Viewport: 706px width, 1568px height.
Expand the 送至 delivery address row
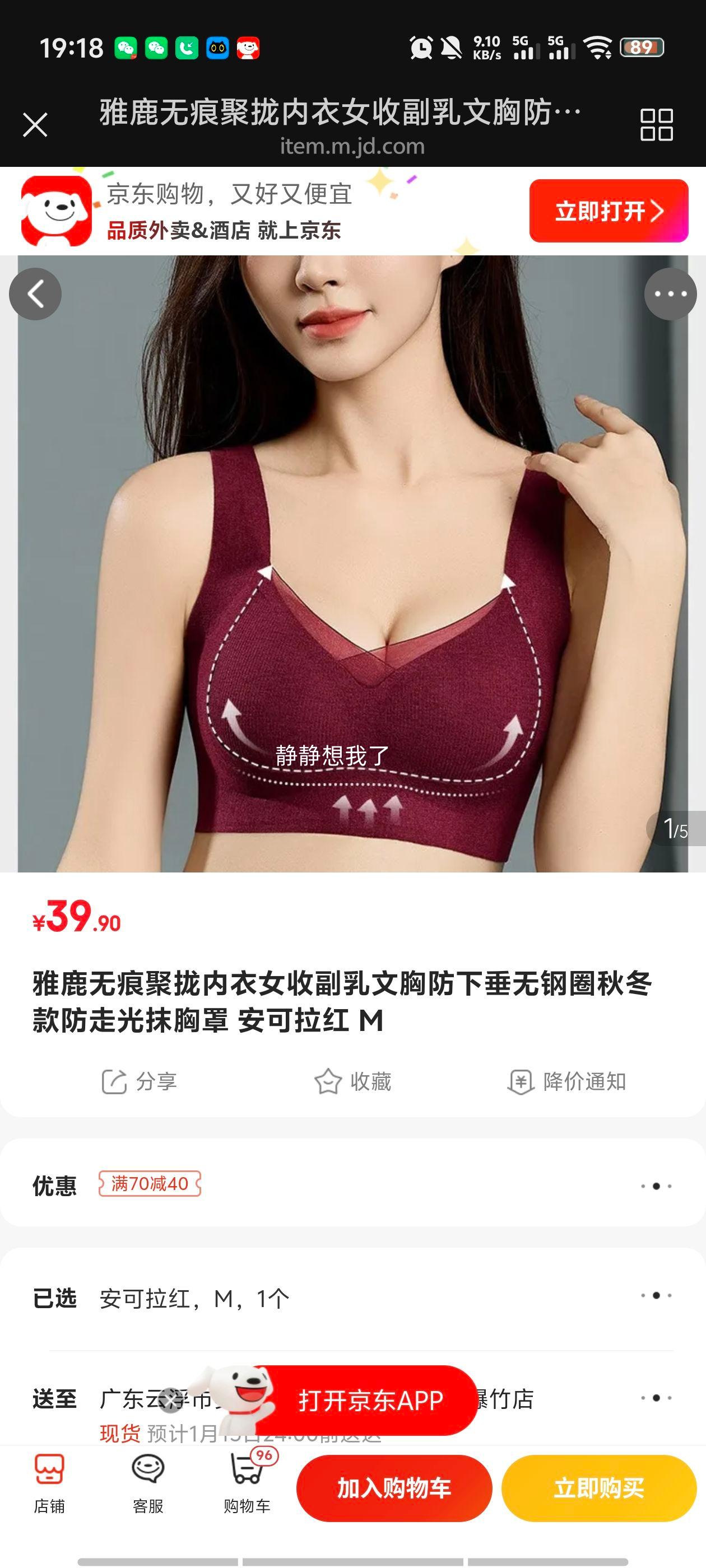pyautogui.click(x=657, y=1398)
